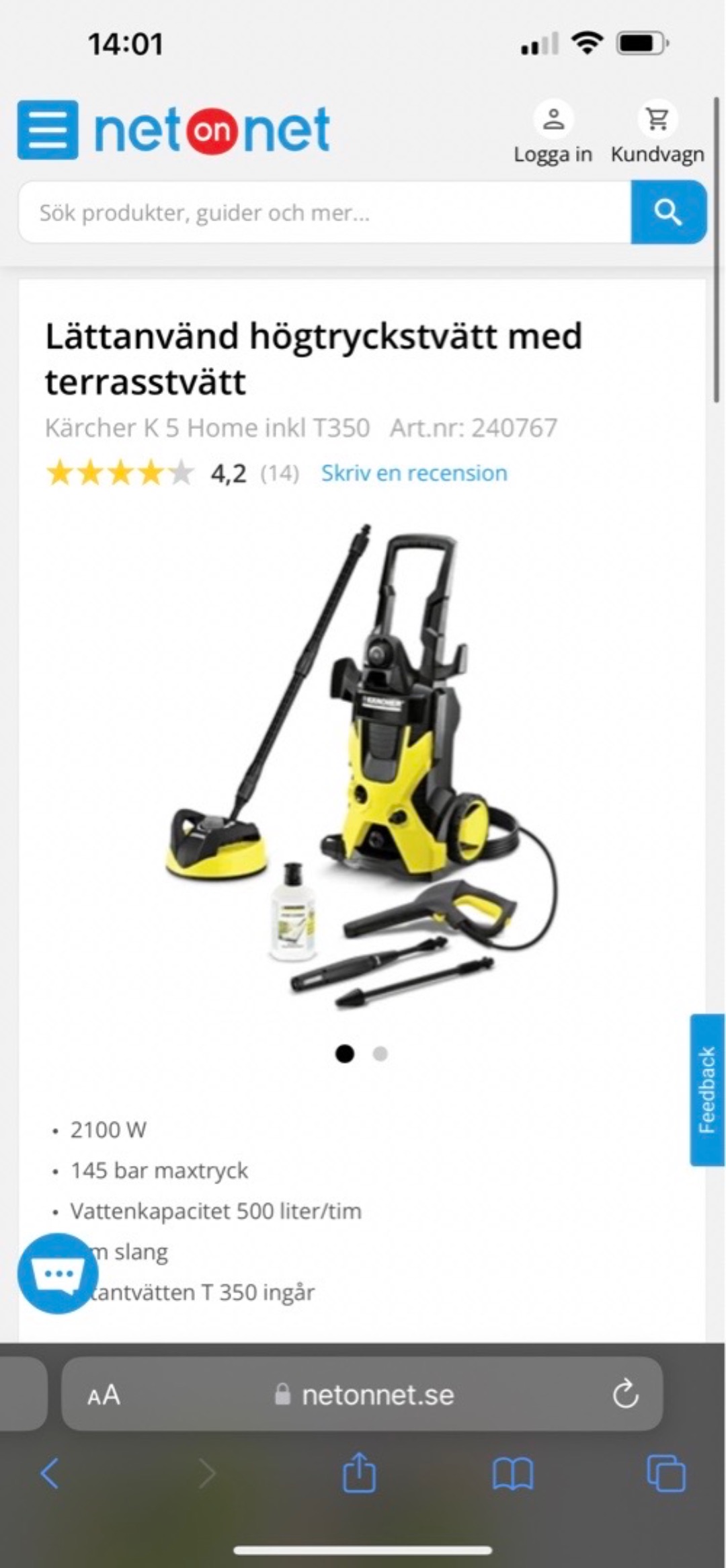726x1568 pixels.
Task: Tap the netonnet.se address bar
Action: pos(366,1395)
